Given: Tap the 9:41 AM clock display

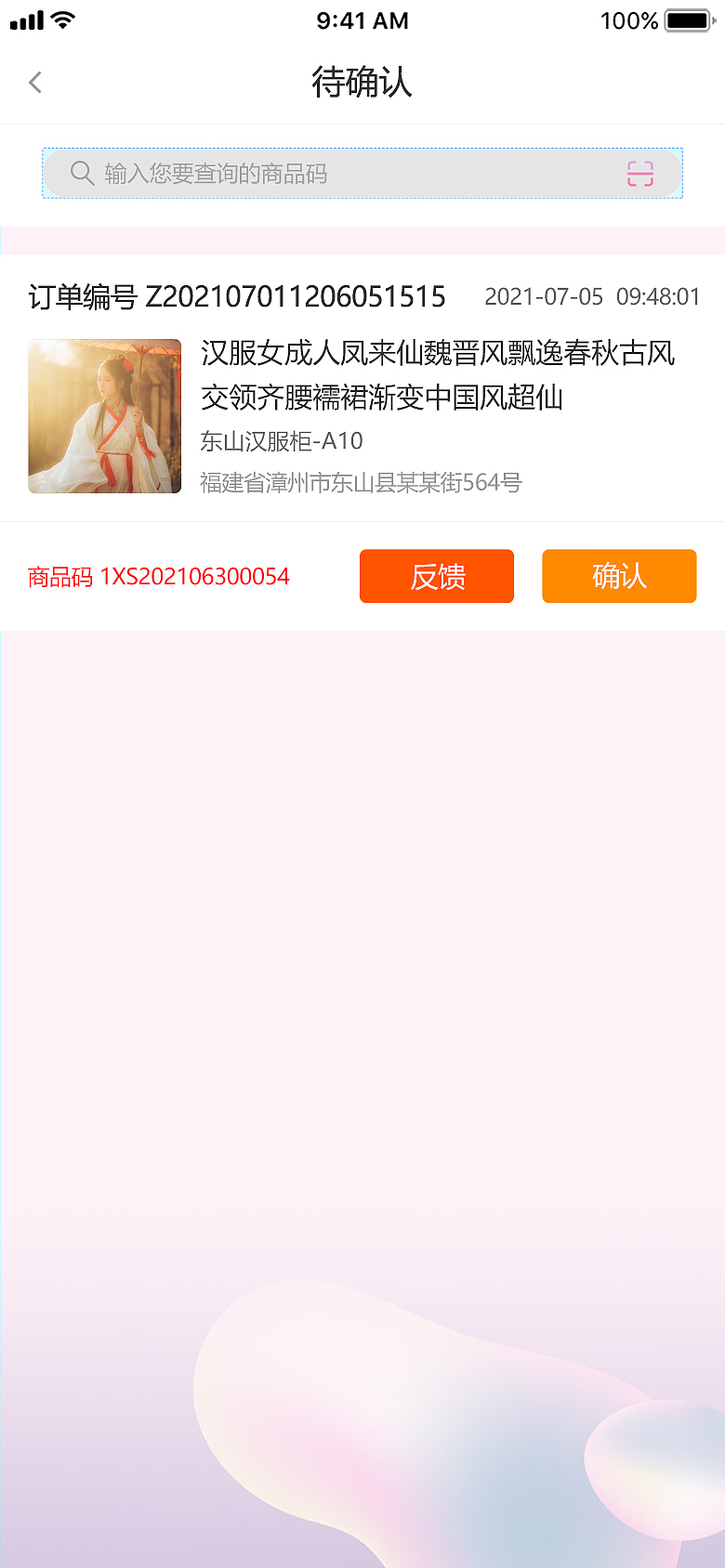Looking at the screenshot, I should [x=362, y=20].
